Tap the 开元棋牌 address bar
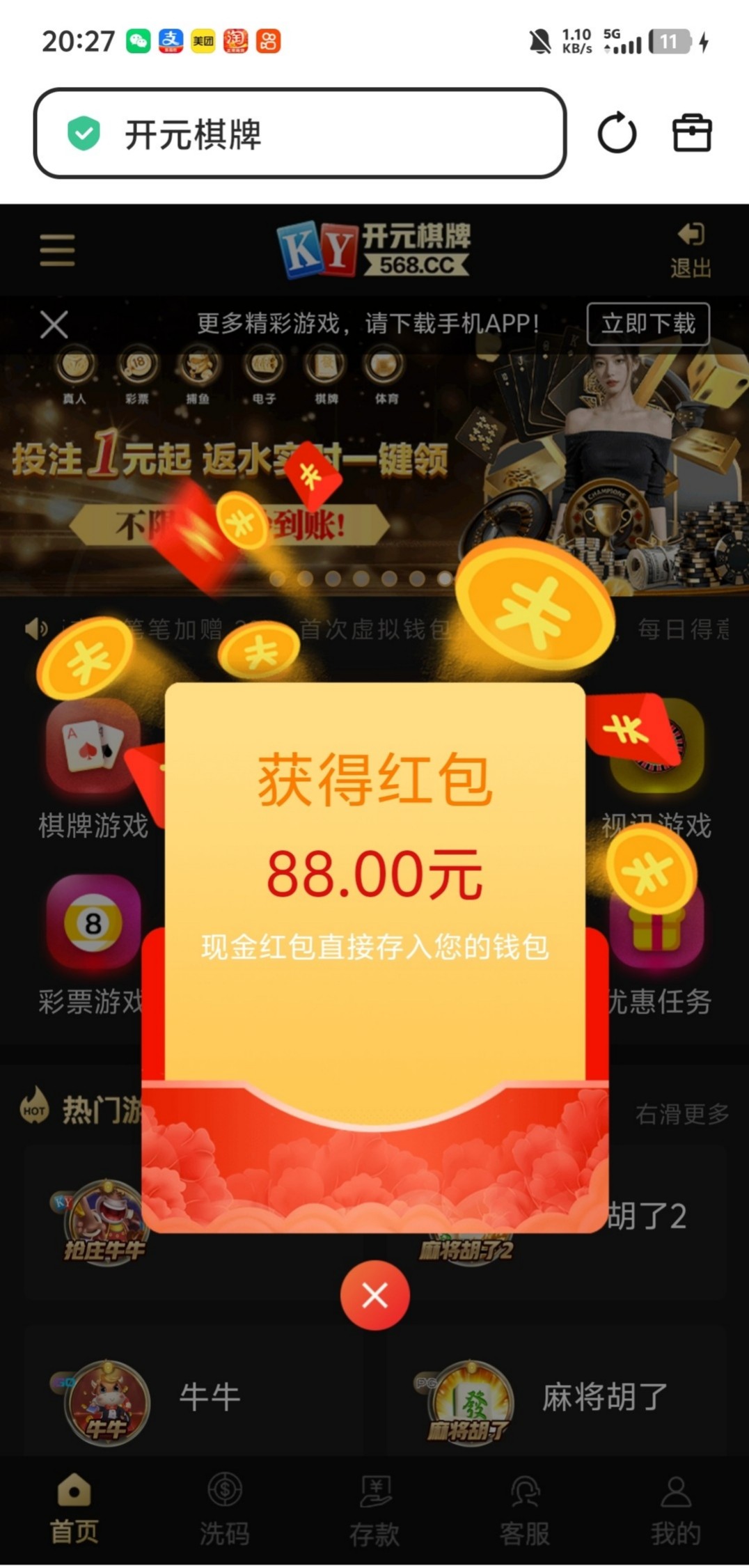This screenshot has height=1568, width=749. click(x=299, y=134)
